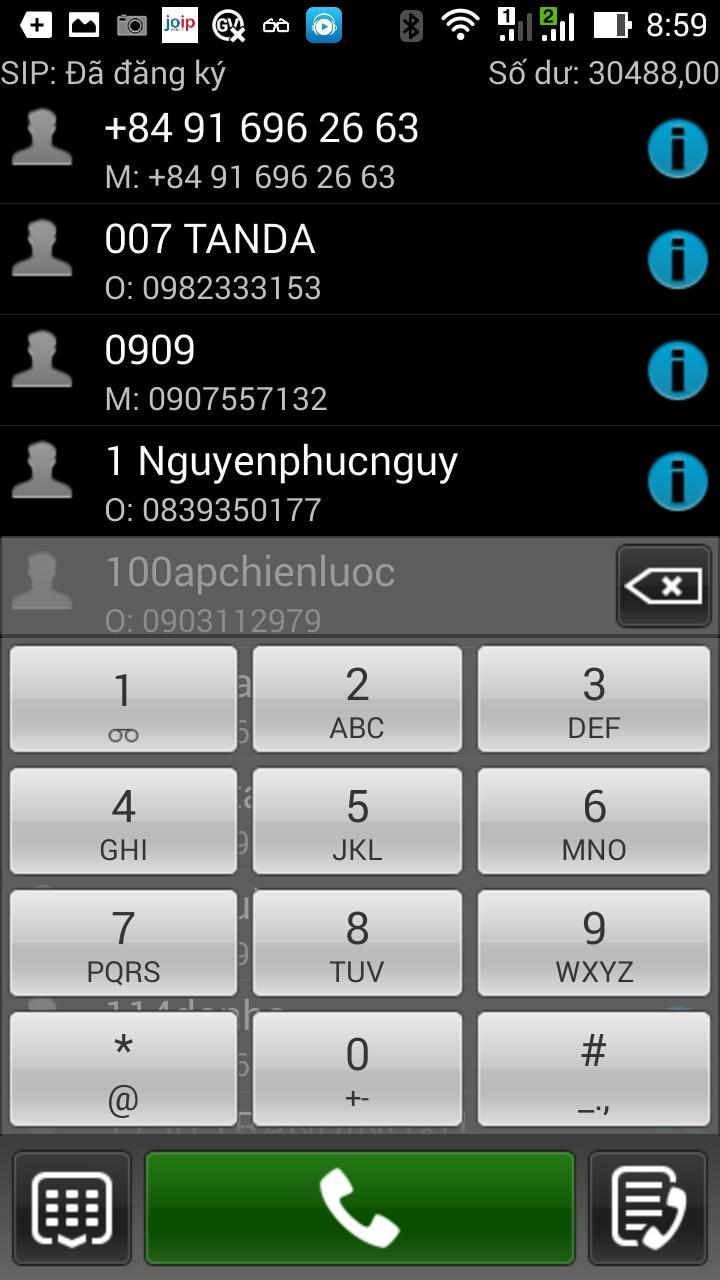Enter digit 7 PQRS
The width and height of the screenshot is (720, 1280).
(123, 944)
